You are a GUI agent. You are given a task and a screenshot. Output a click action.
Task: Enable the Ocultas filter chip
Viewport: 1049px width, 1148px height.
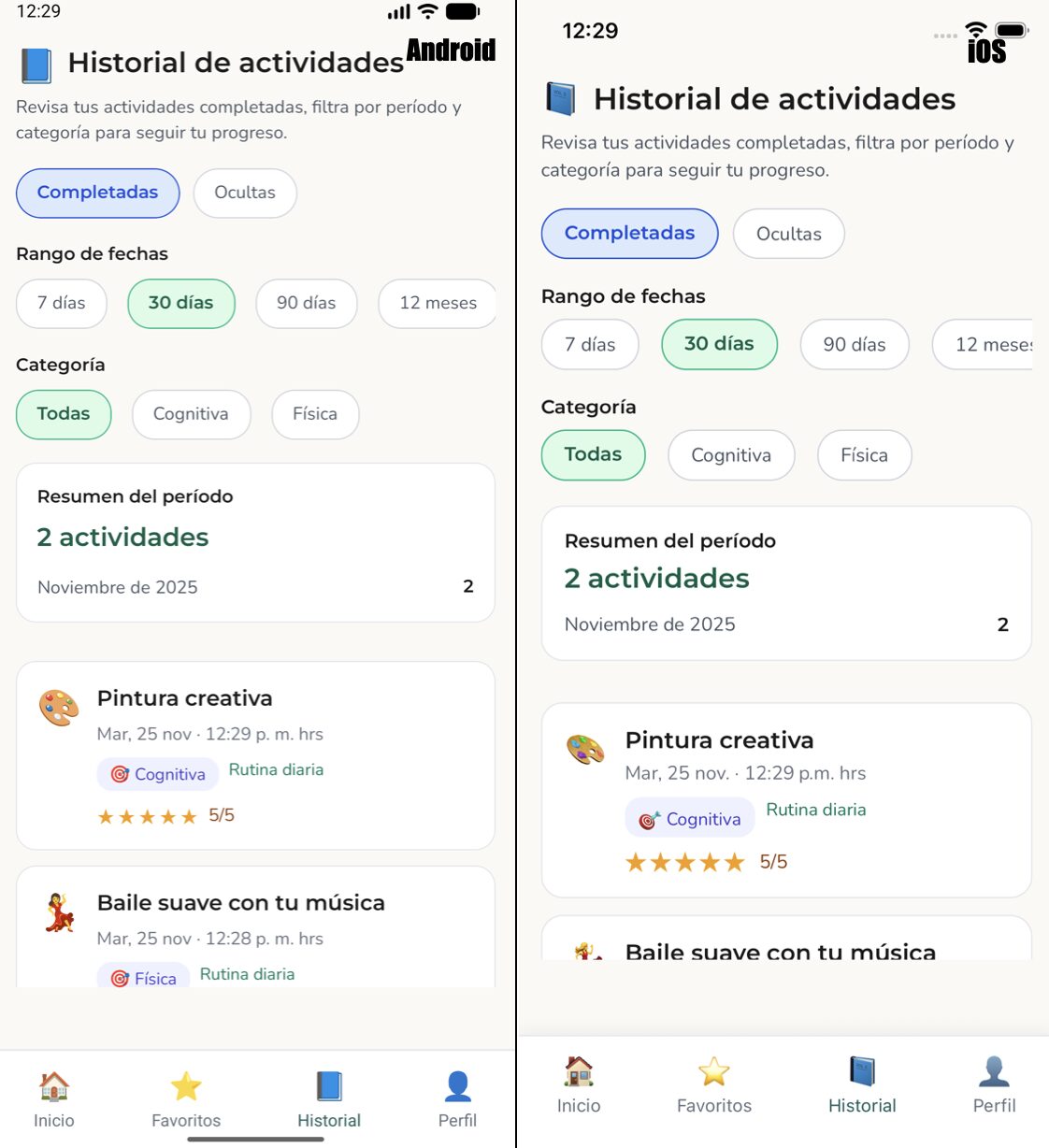click(244, 193)
